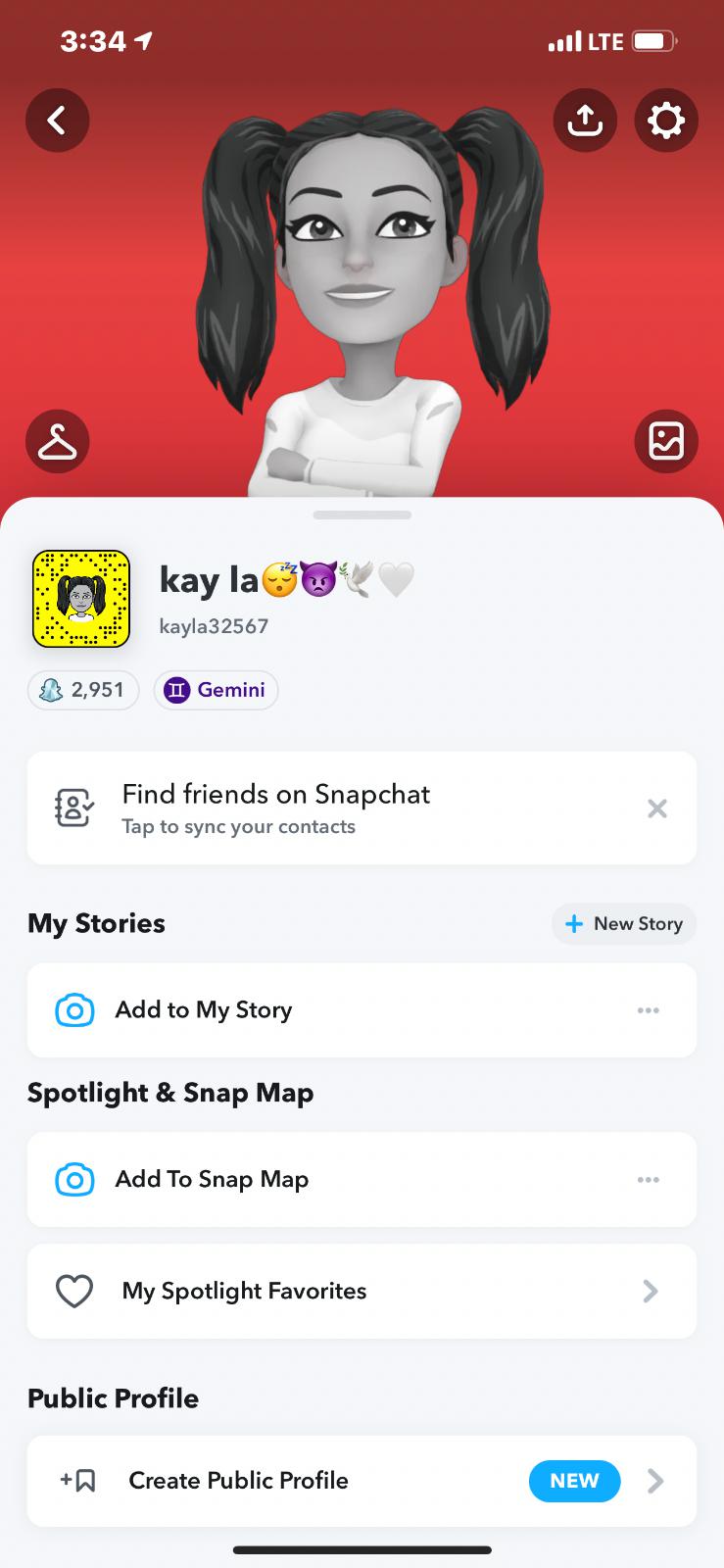Viewport: 724px width, 1568px height.
Task: View the 2,951 Snap score chip
Action: pos(83,690)
